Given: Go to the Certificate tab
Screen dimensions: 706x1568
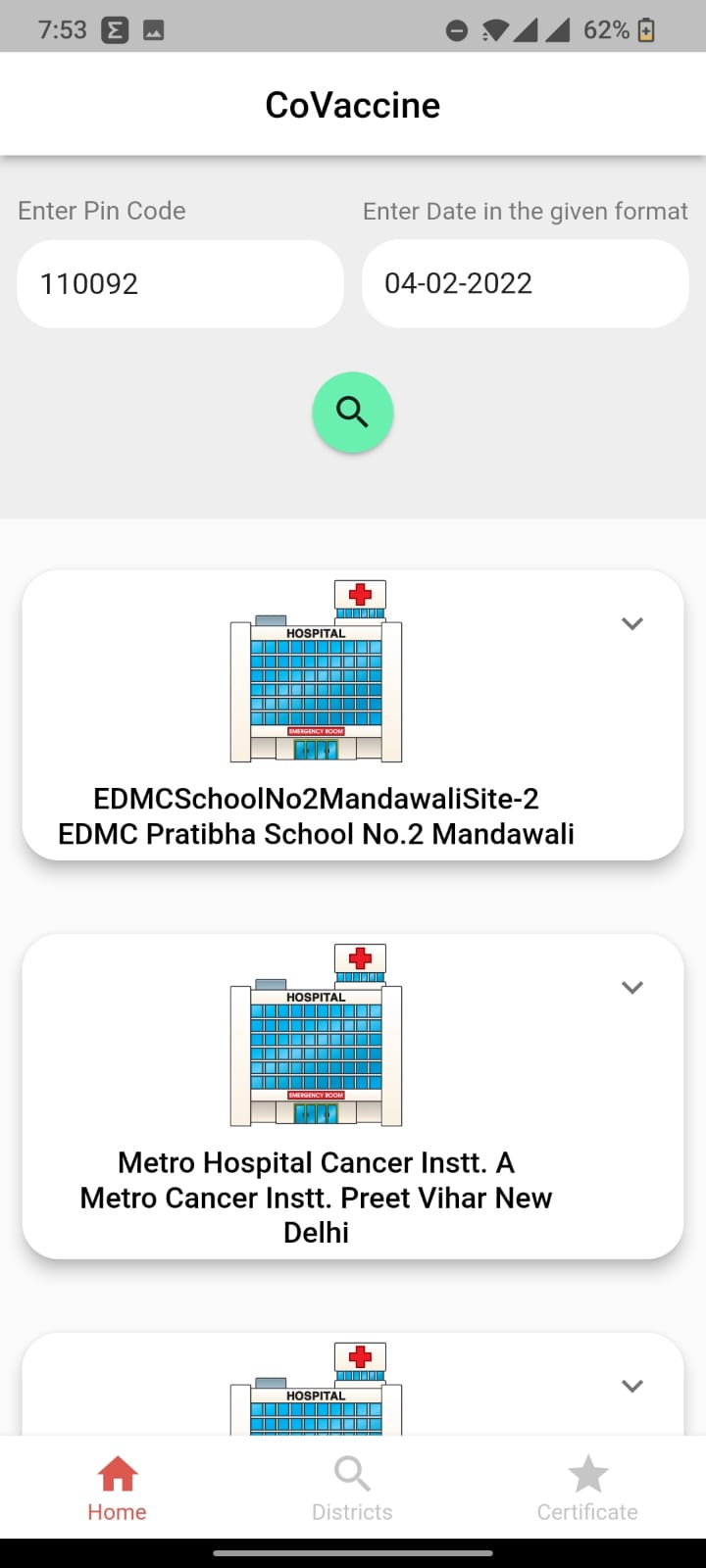Looking at the screenshot, I should (587, 1488).
